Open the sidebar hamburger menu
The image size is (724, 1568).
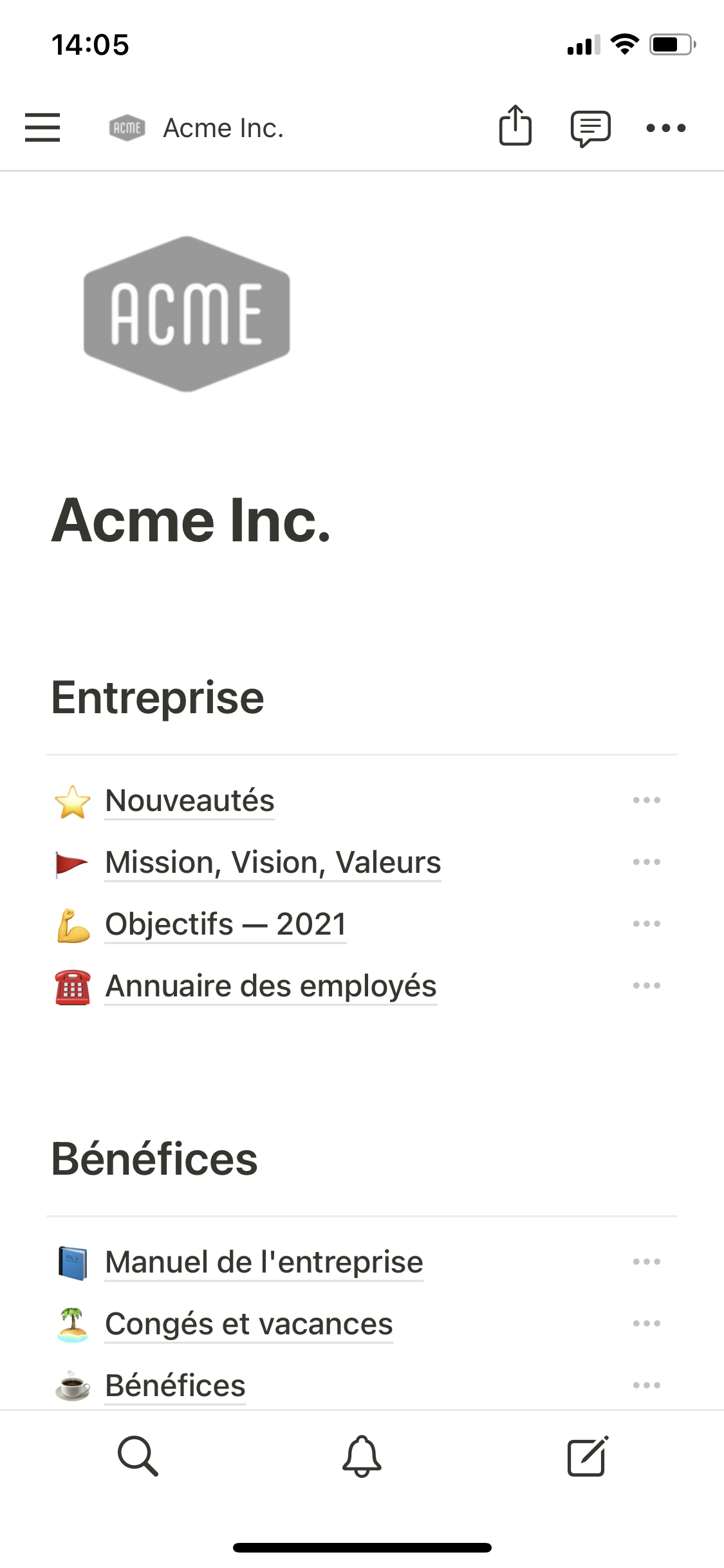click(x=42, y=127)
